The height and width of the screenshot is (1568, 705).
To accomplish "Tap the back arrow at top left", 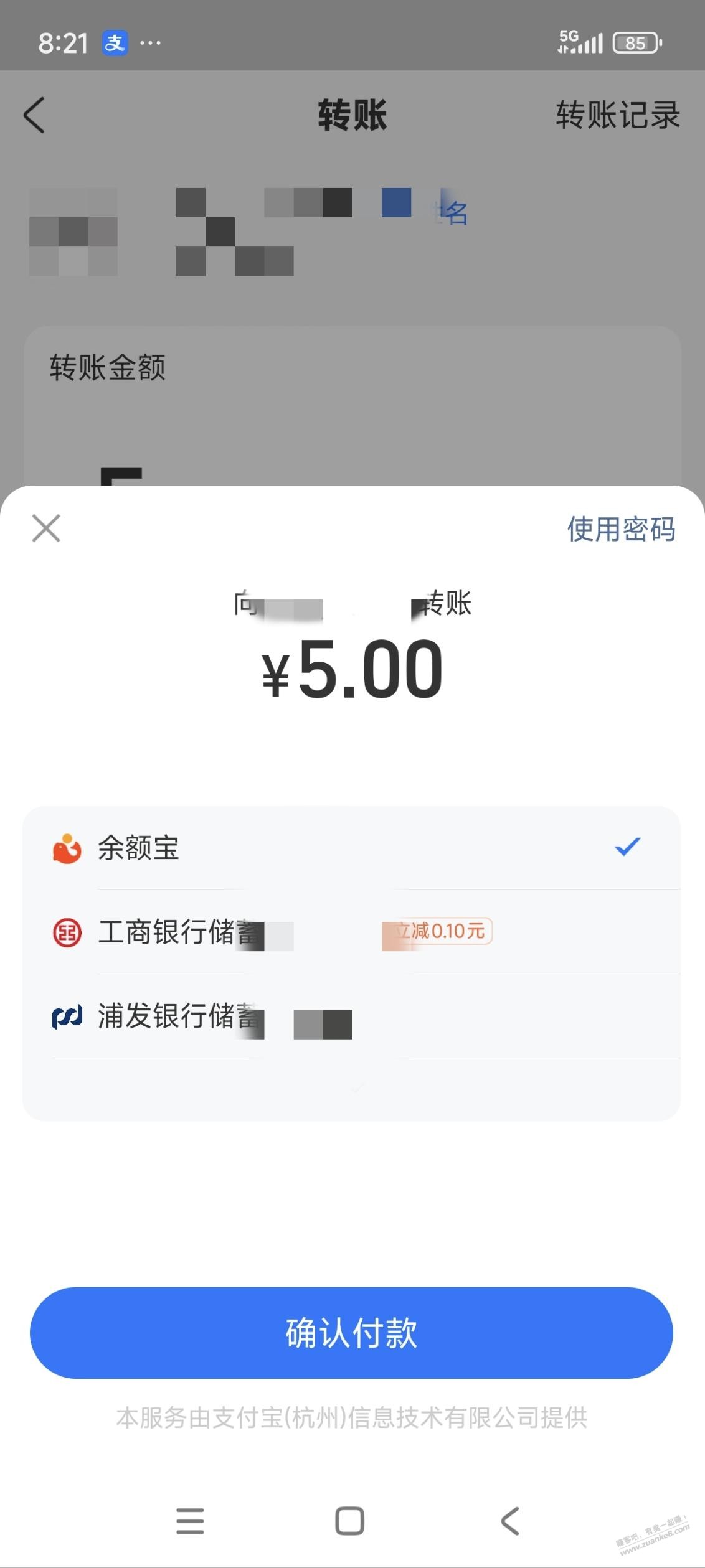I will 34,116.
